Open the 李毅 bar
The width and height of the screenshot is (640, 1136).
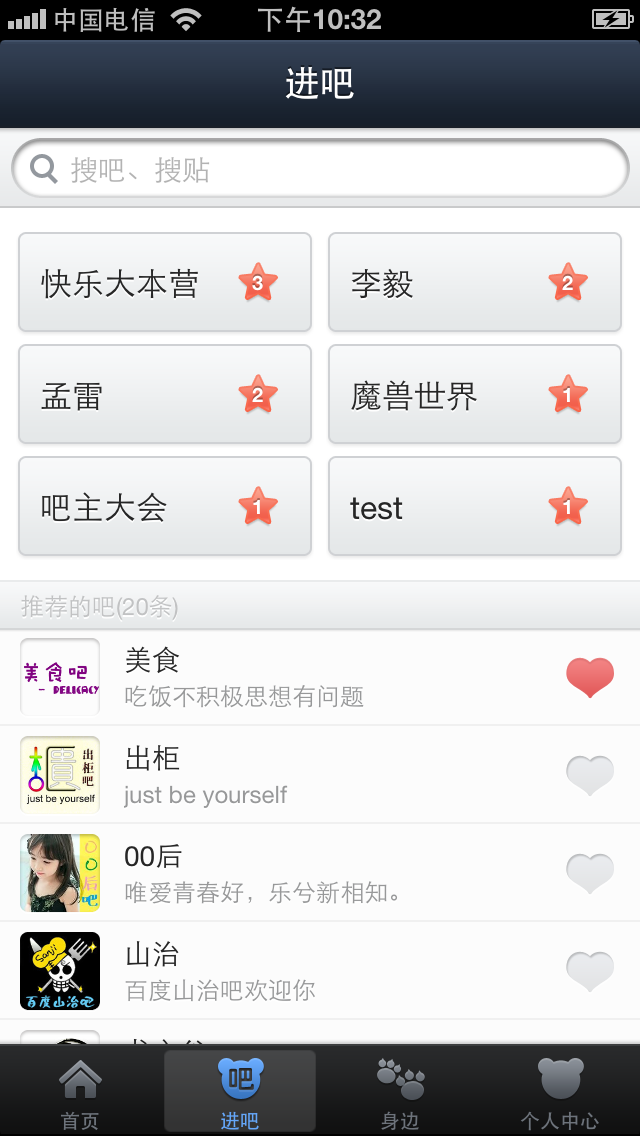pyautogui.click(x=475, y=283)
